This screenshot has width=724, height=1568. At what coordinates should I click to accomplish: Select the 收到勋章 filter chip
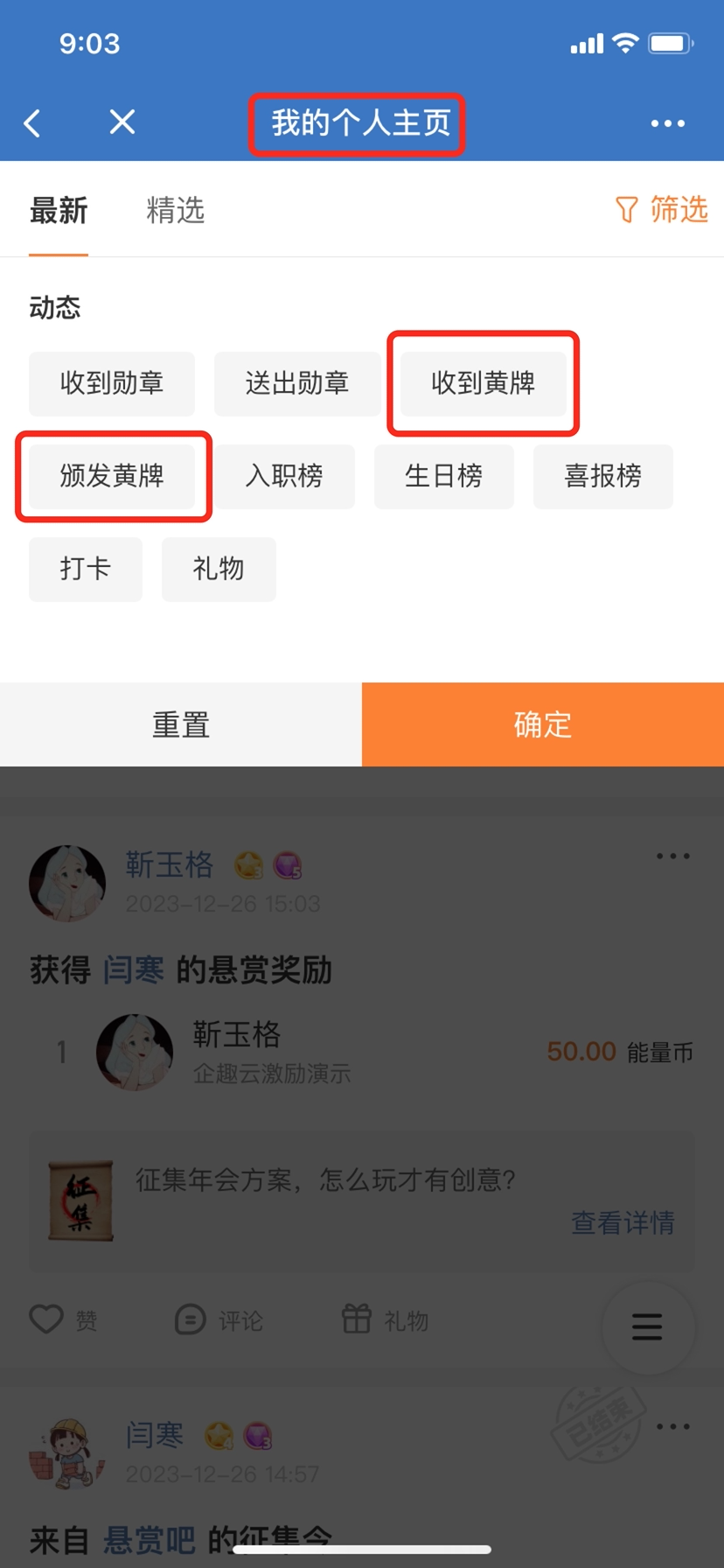[112, 383]
